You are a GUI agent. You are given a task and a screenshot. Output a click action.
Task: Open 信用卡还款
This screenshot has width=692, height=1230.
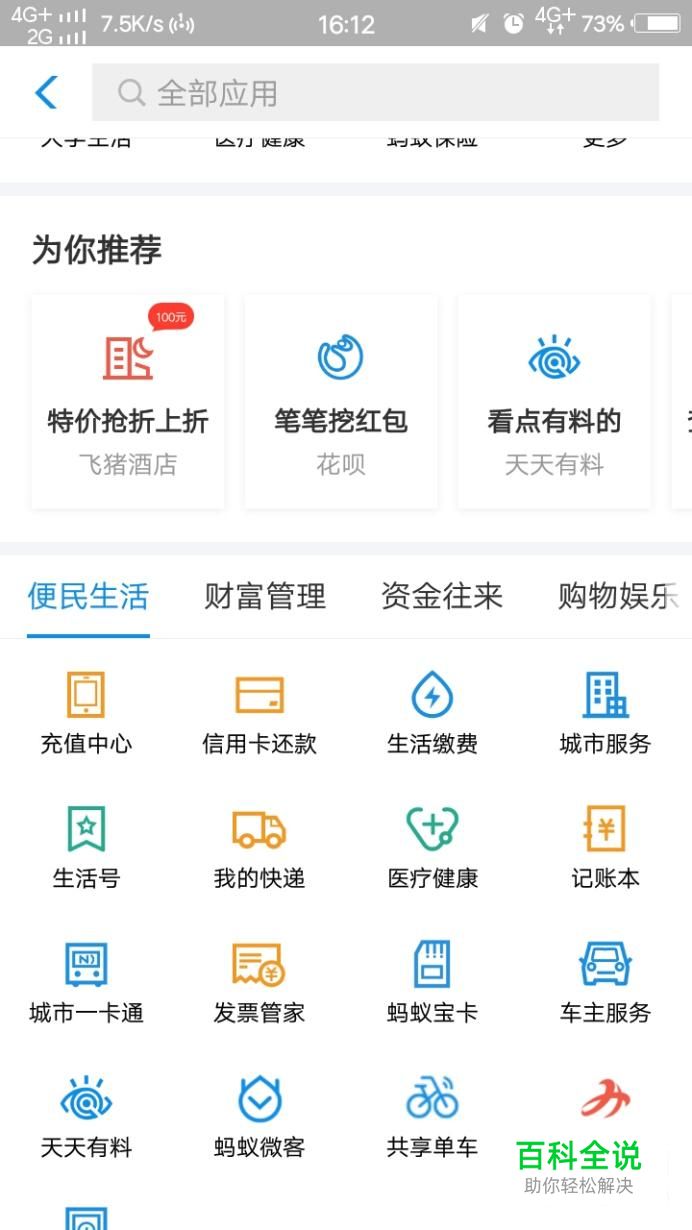[x=259, y=712]
